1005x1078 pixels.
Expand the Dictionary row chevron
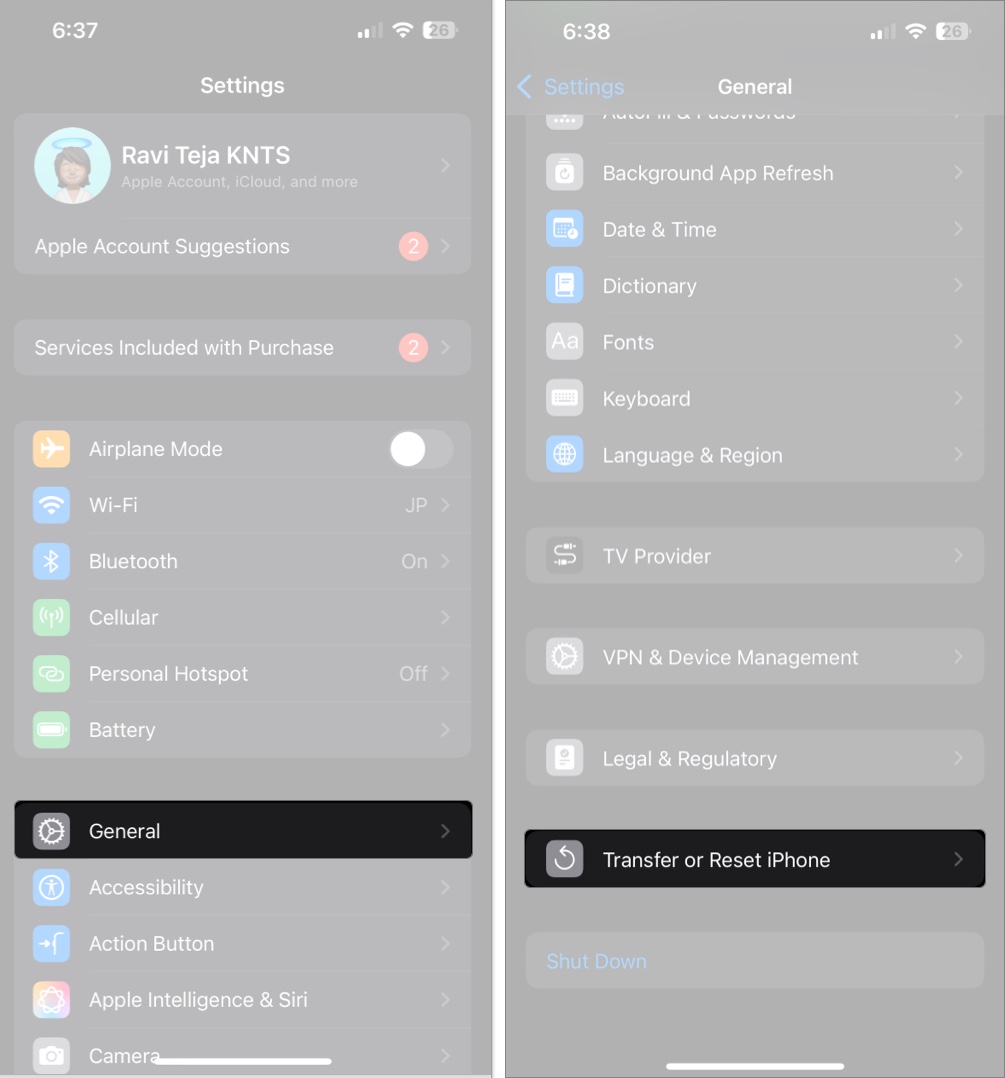click(x=957, y=285)
